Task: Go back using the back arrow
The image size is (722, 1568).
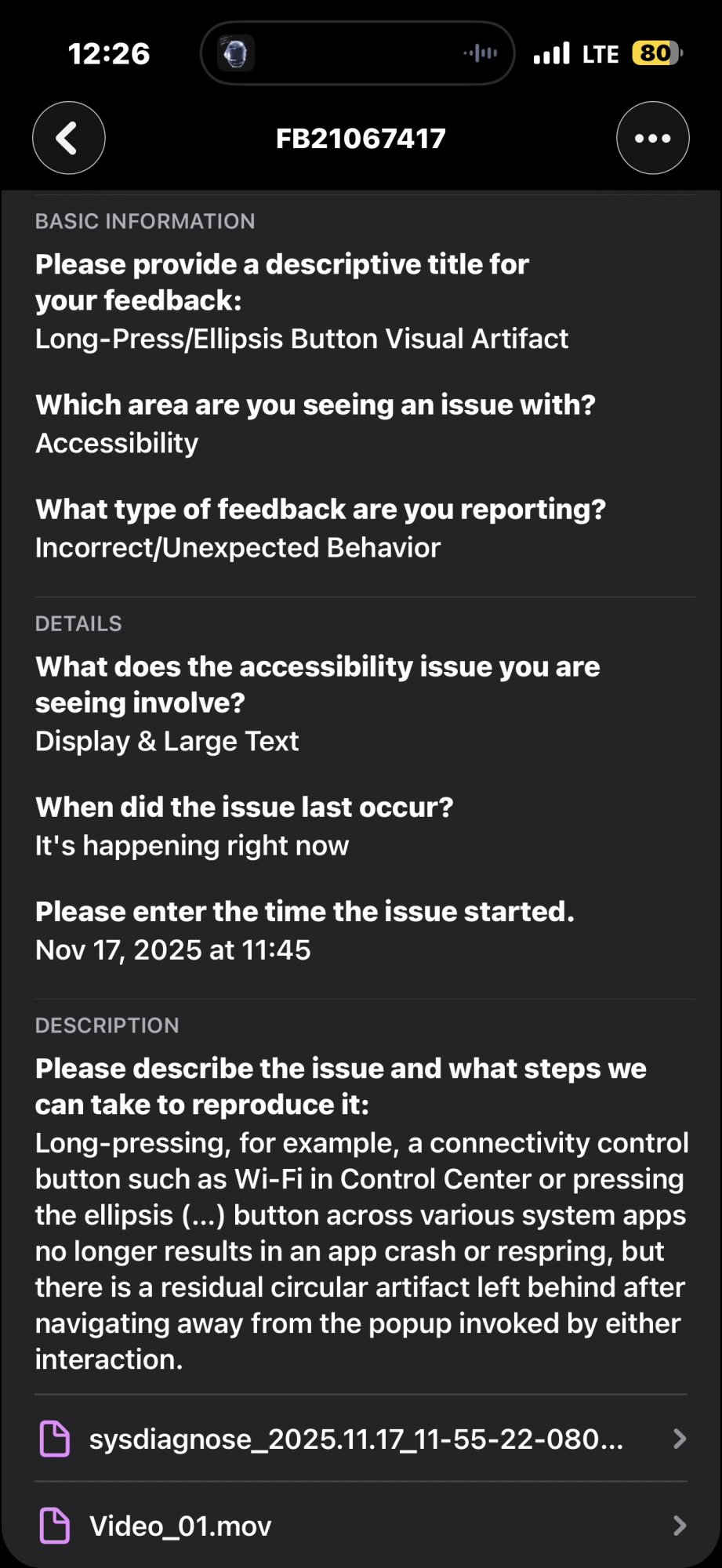Action: [69, 138]
